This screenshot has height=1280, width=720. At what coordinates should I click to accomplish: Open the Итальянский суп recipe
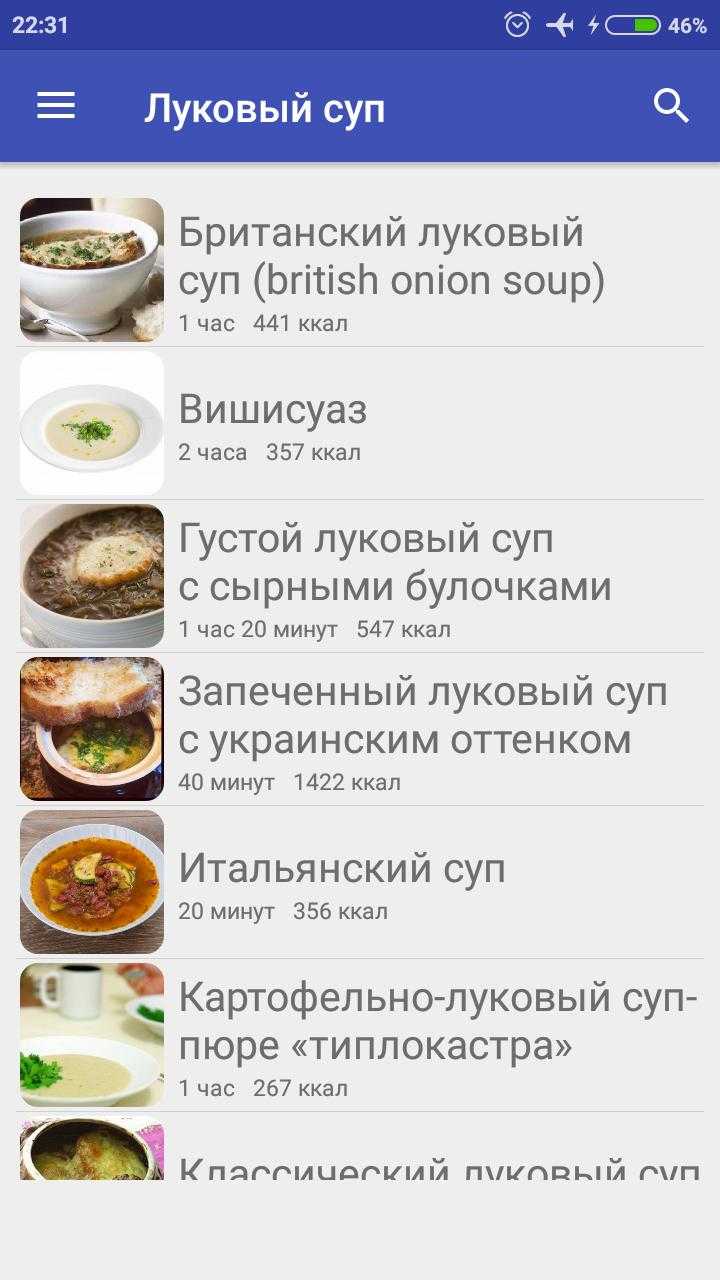tap(360, 882)
